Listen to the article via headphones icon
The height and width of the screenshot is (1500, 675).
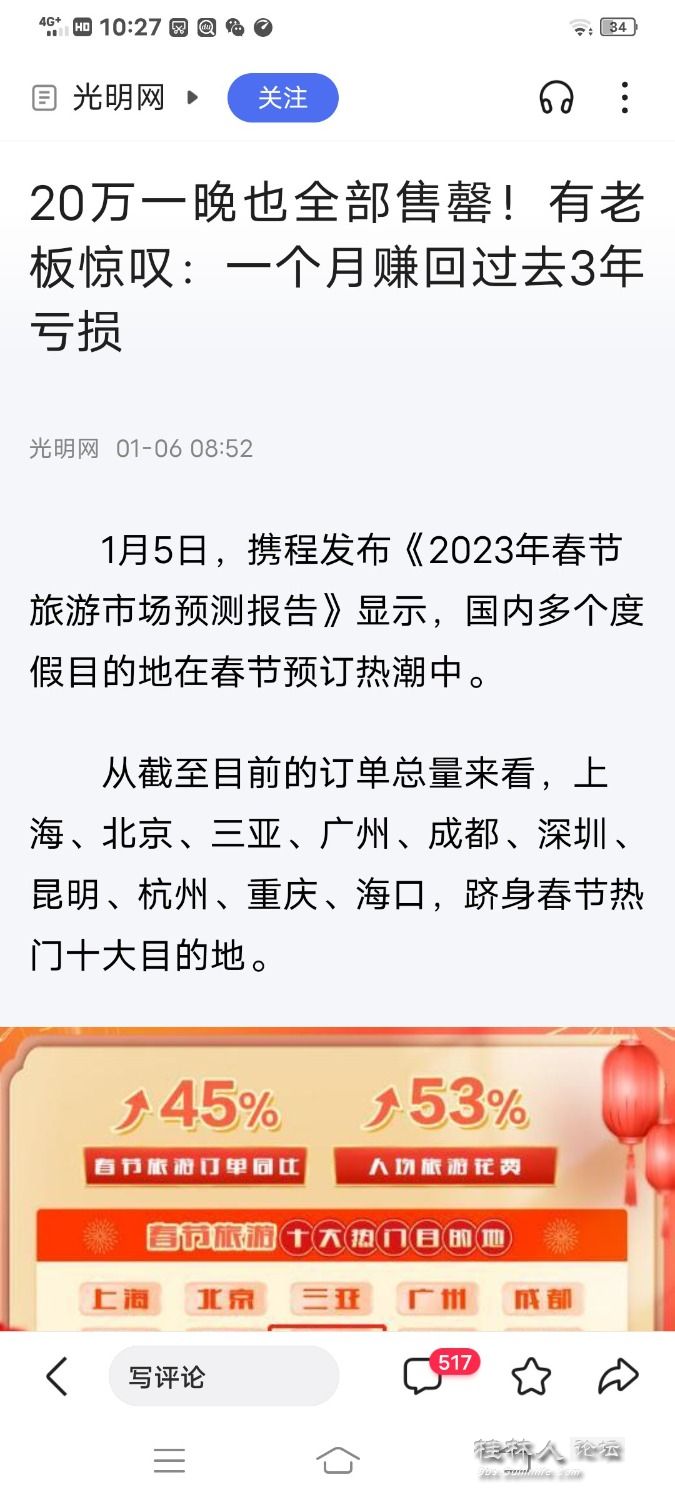click(x=556, y=98)
